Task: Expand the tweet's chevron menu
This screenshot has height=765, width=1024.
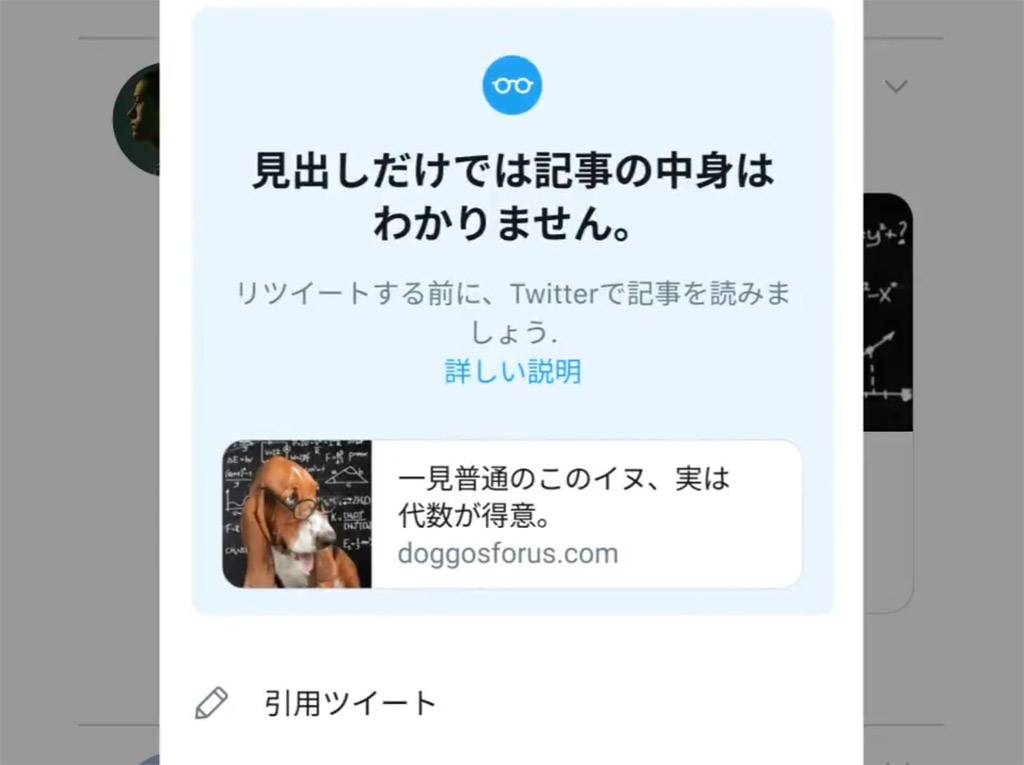Action: click(896, 86)
